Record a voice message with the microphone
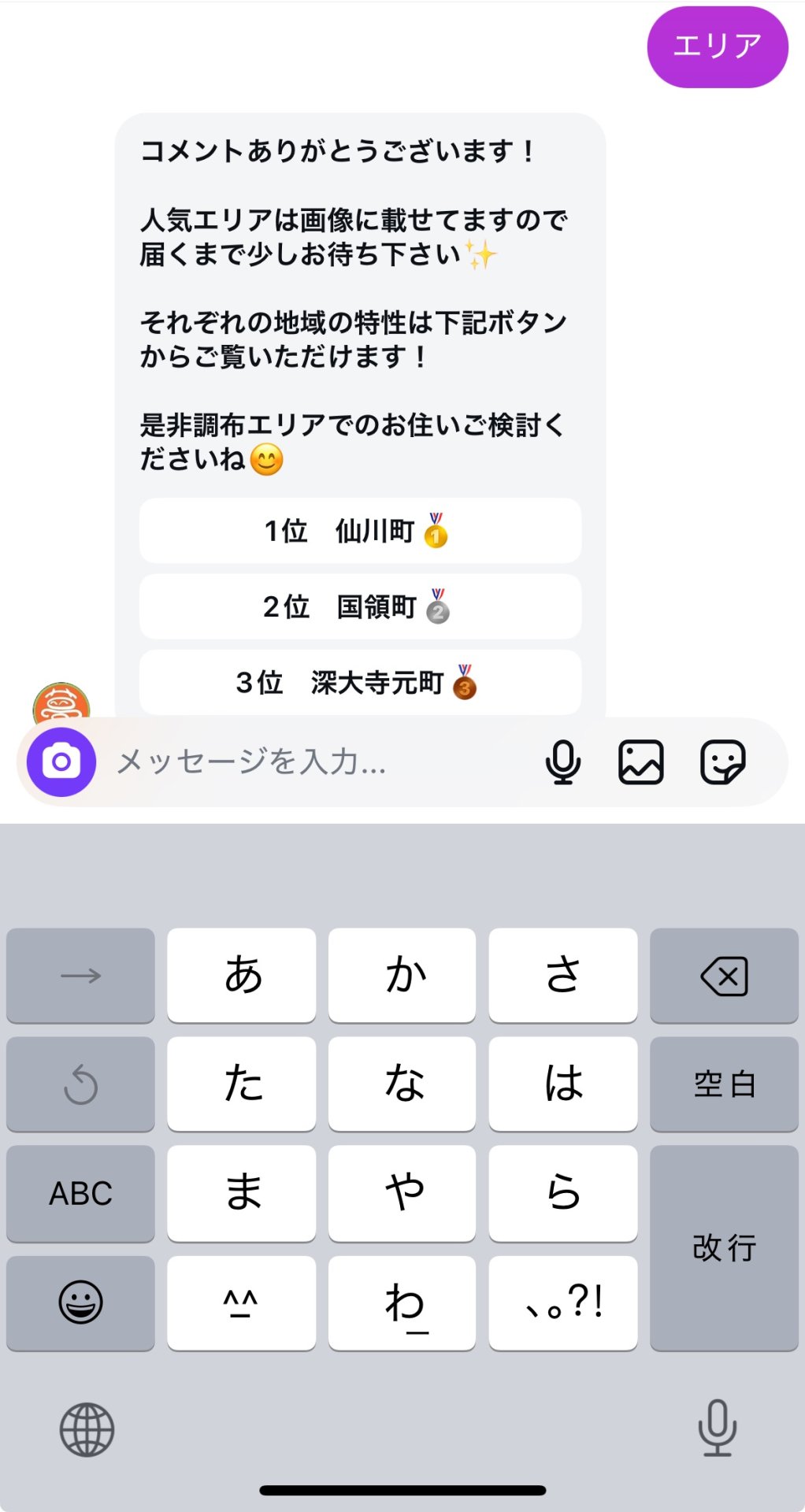The height and width of the screenshot is (1512, 805). click(x=562, y=762)
